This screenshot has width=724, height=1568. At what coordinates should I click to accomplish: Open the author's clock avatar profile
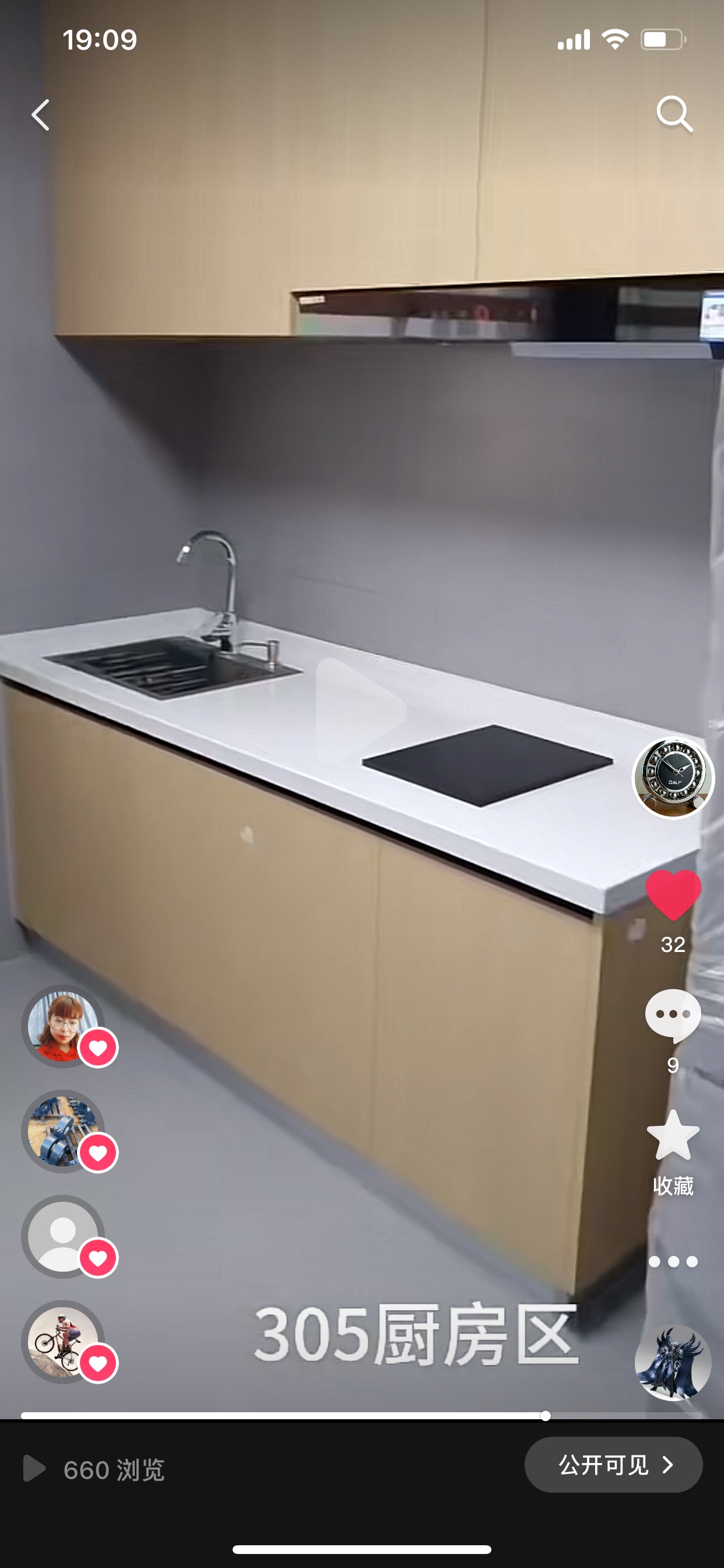click(673, 778)
